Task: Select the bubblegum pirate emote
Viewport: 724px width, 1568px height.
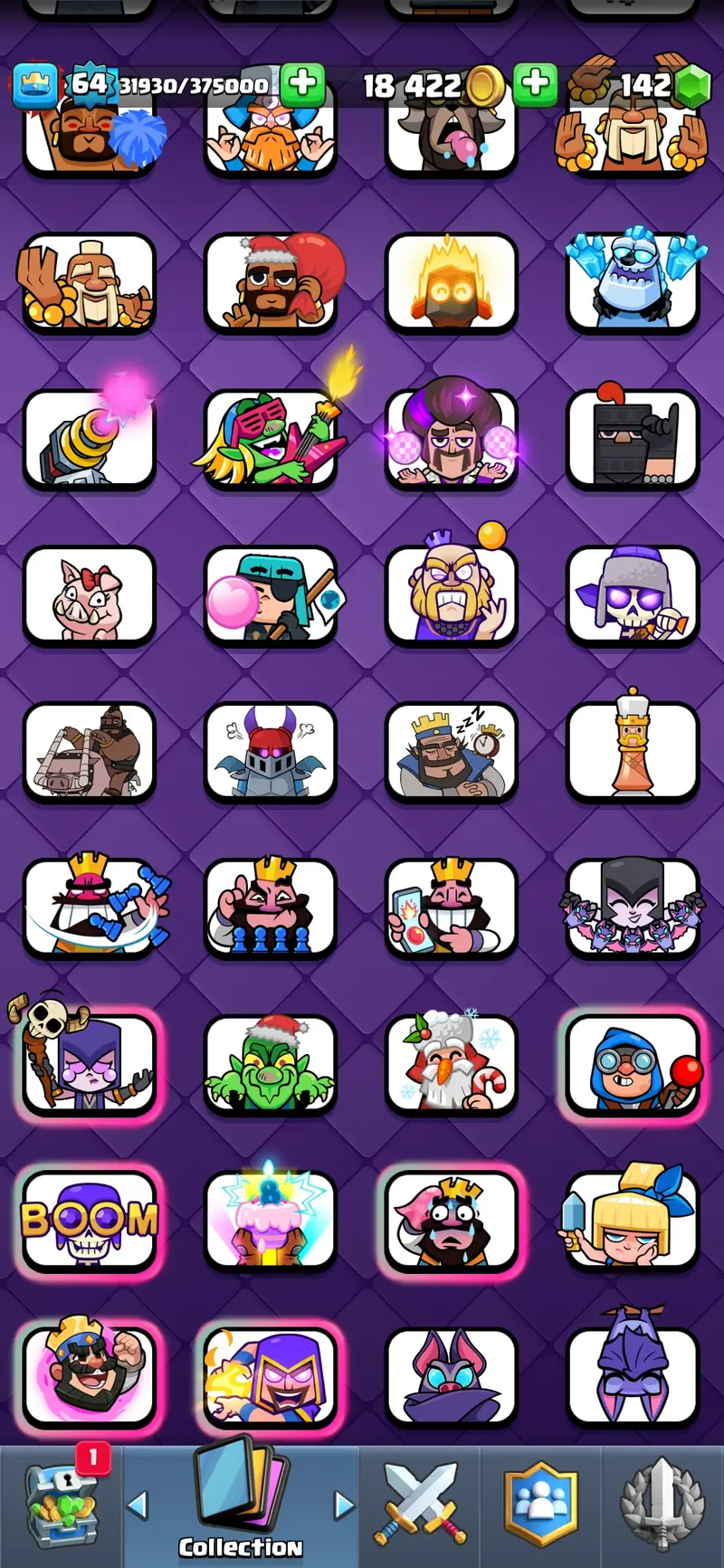Action: point(271,595)
